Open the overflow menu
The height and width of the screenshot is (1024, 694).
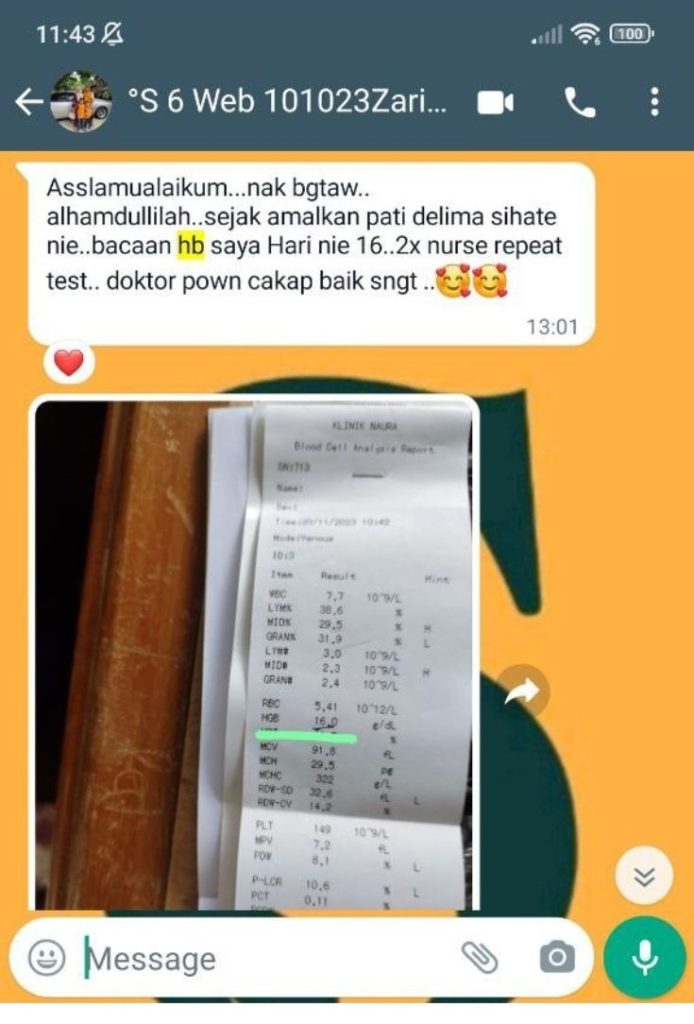[654, 102]
